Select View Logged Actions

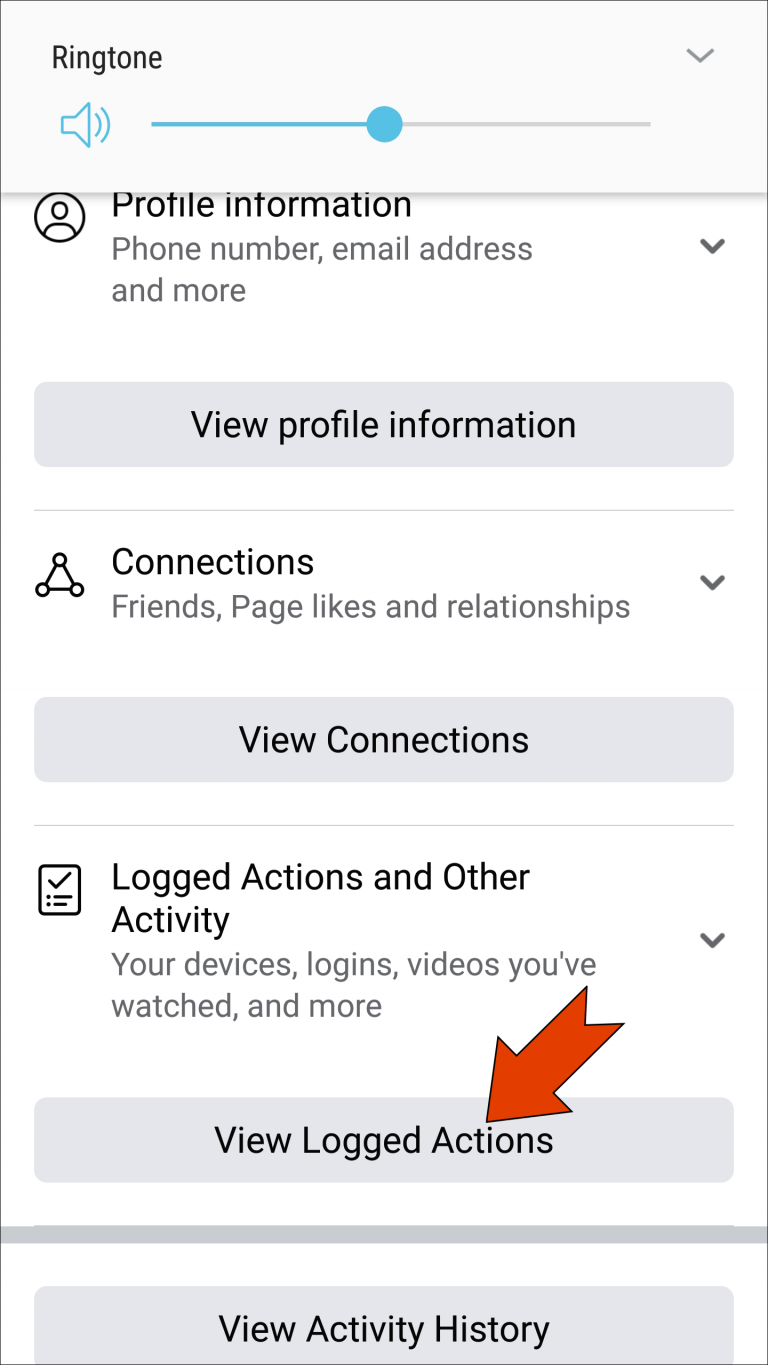pyautogui.click(x=384, y=1140)
